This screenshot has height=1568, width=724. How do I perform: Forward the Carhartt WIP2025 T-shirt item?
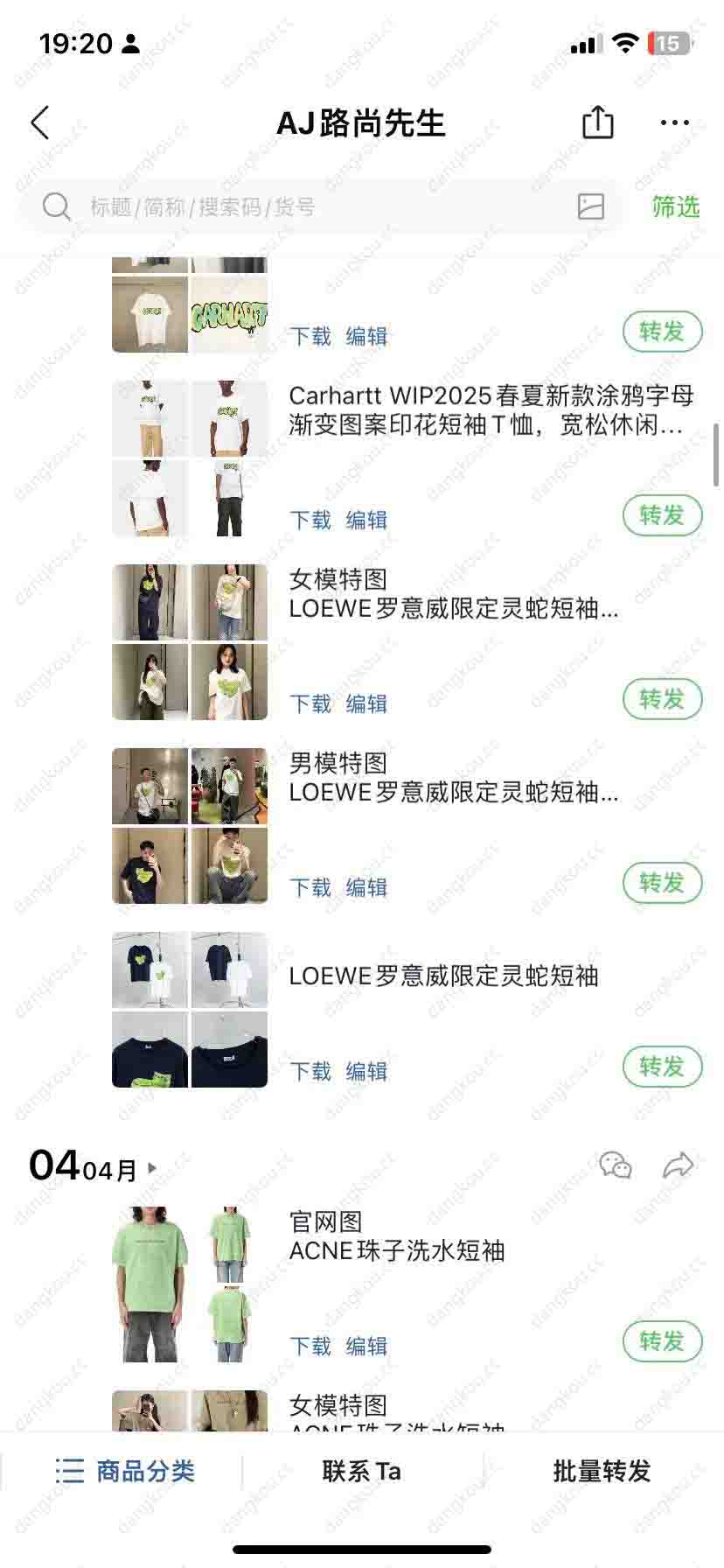(662, 515)
